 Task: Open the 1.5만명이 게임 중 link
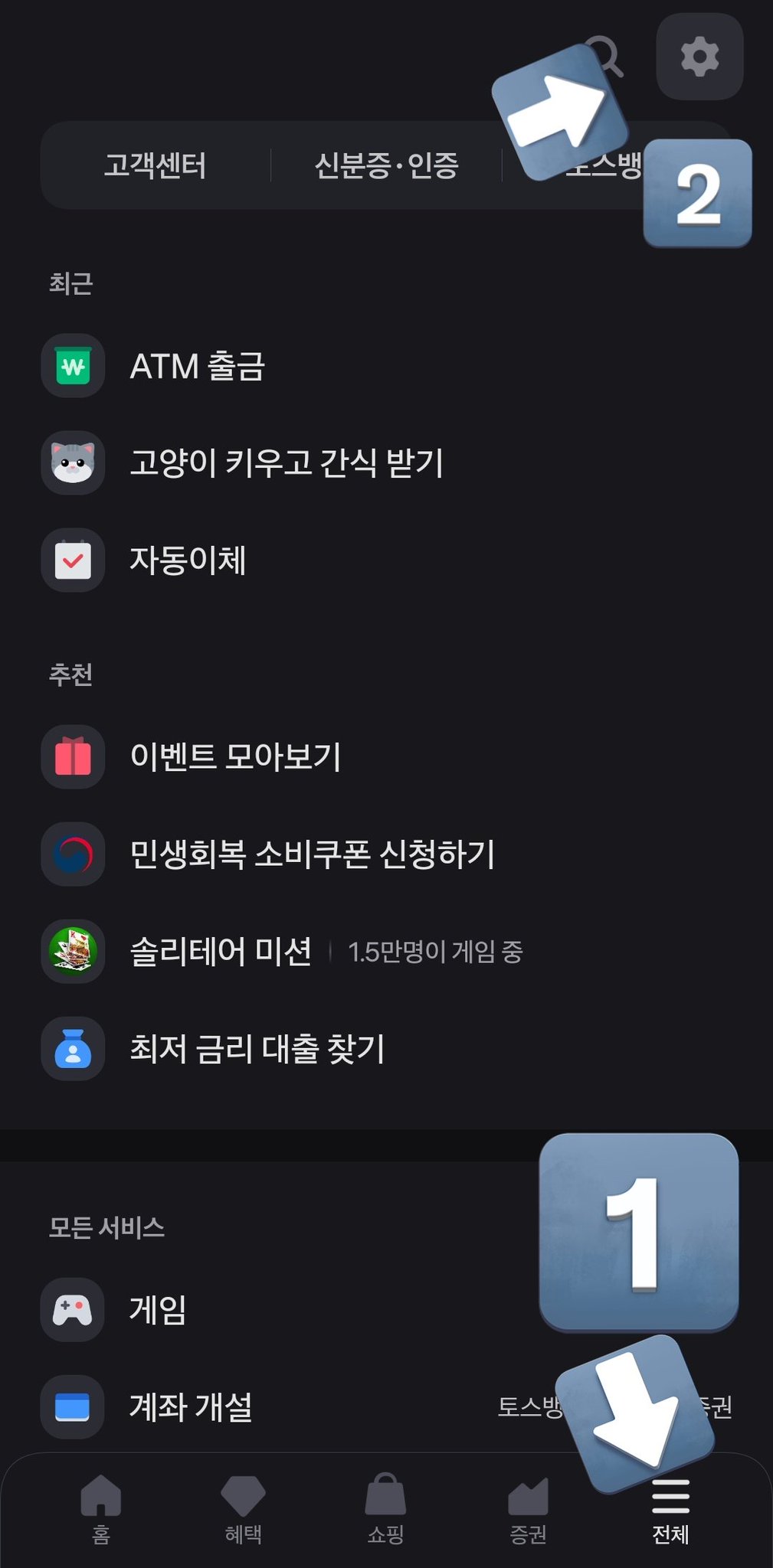435,953
